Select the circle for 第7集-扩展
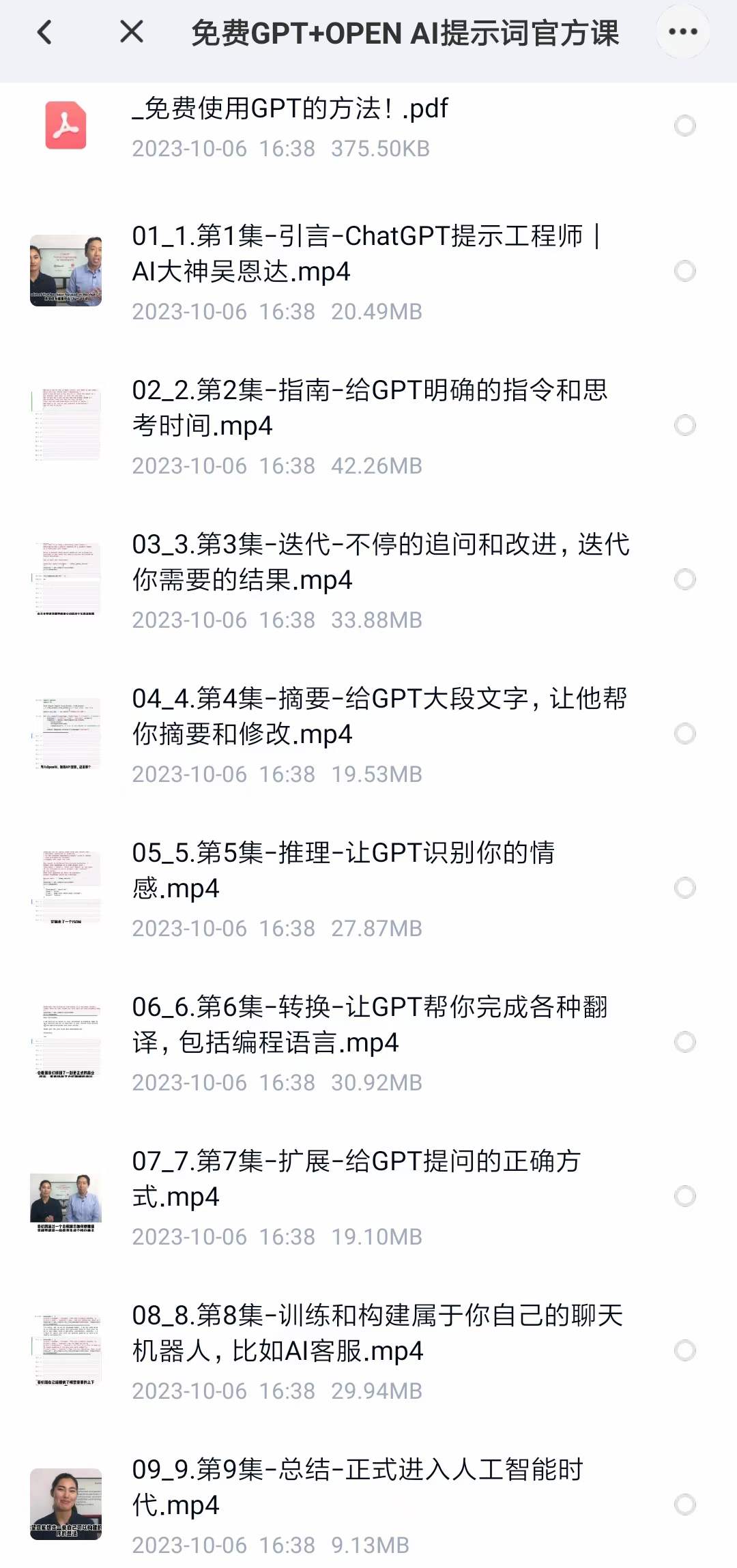The image size is (737, 1568). pyautogui.click(x=684, y=1196)
